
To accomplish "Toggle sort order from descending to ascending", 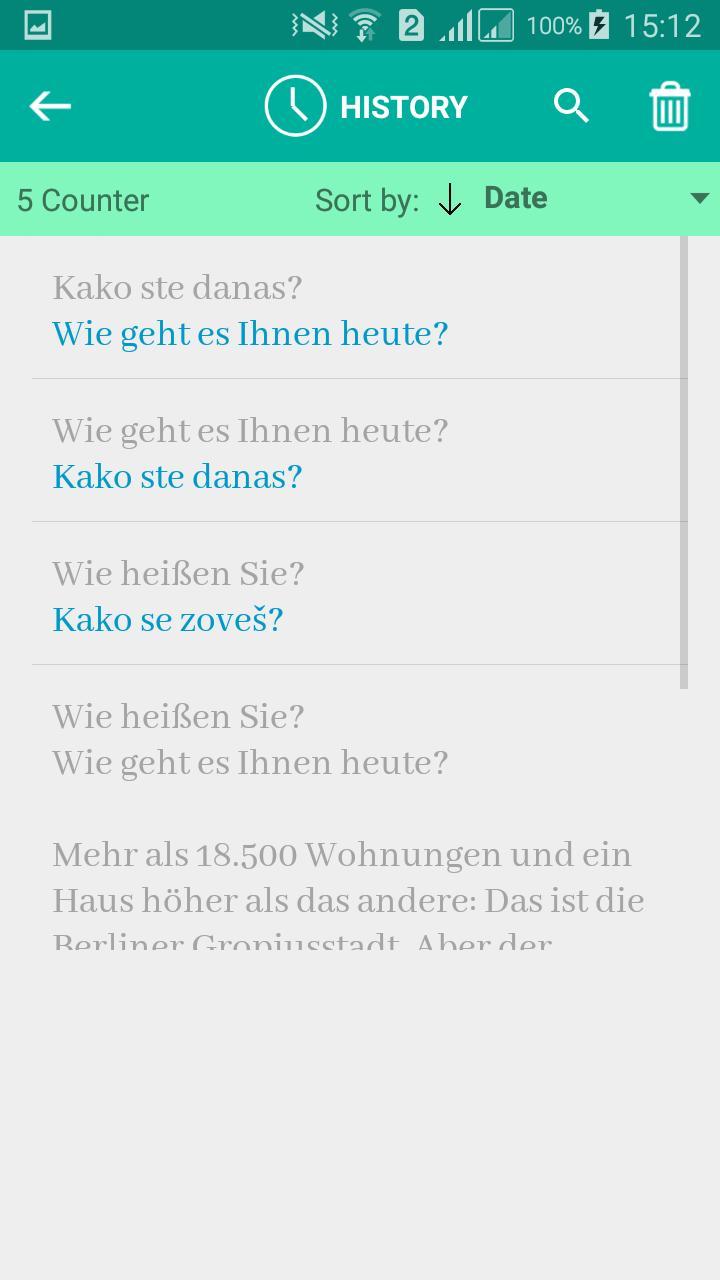I will click(450, 198).
